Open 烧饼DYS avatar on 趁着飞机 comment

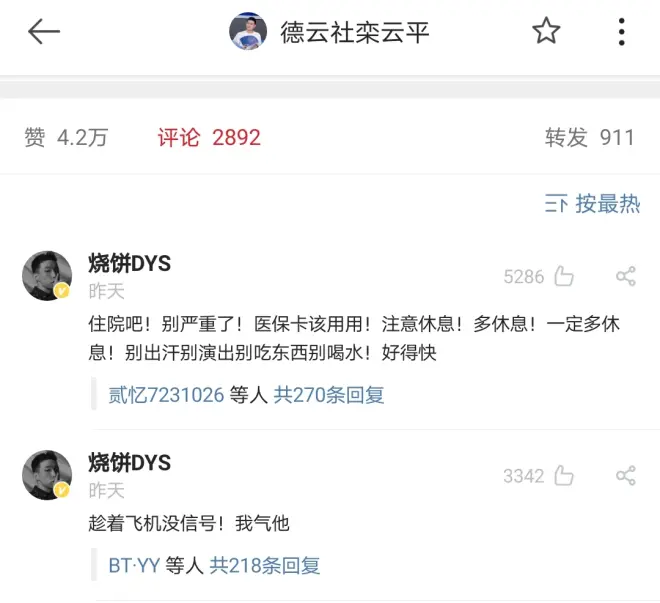coord(47,475)
